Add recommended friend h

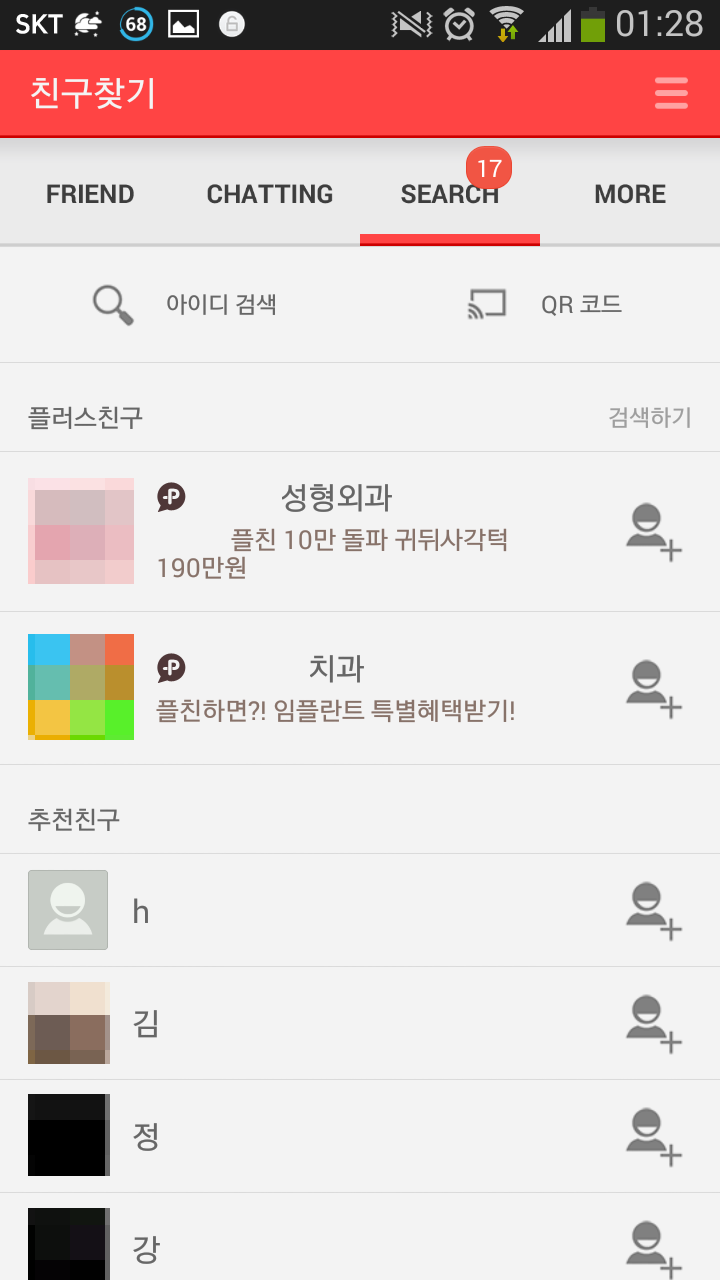point(653,910)
